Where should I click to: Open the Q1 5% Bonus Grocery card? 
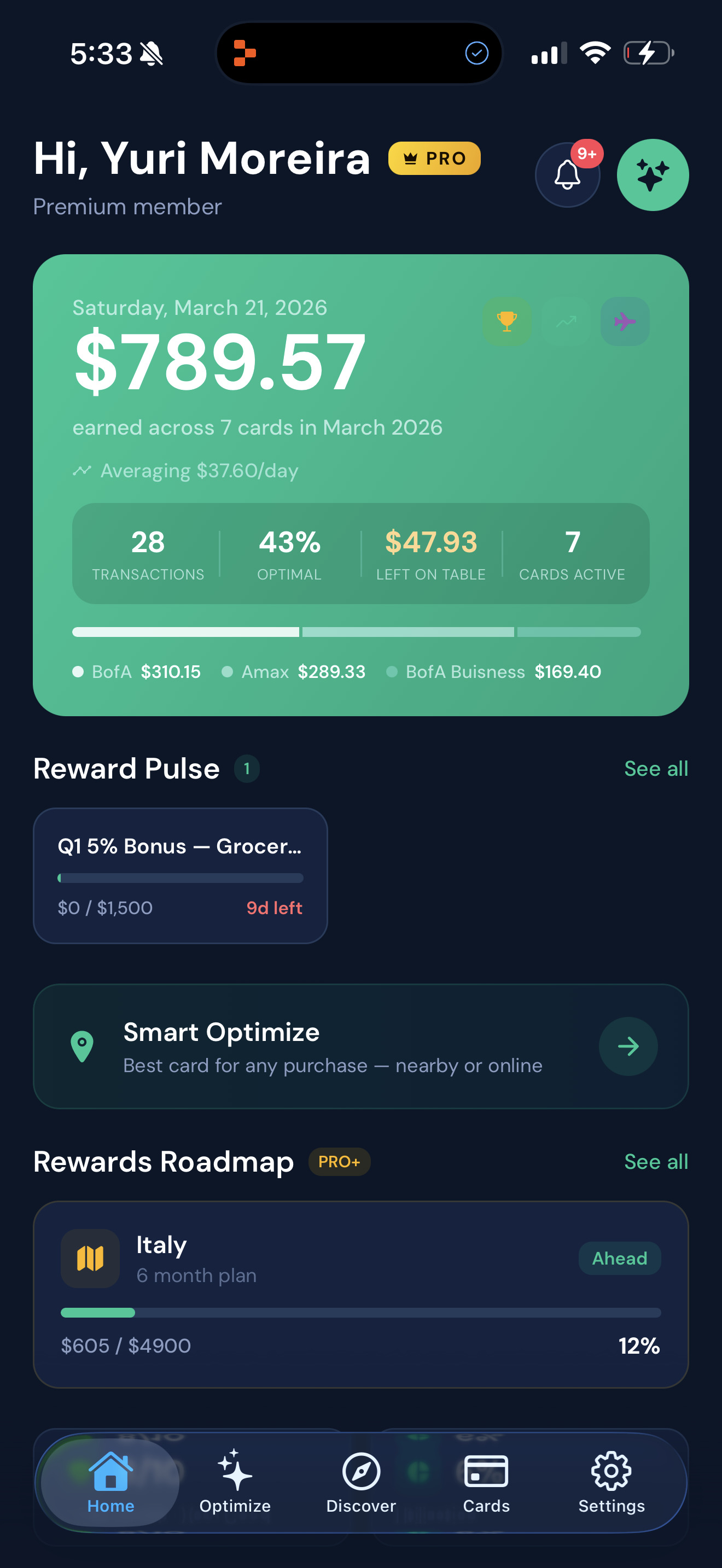pos(180,875)
